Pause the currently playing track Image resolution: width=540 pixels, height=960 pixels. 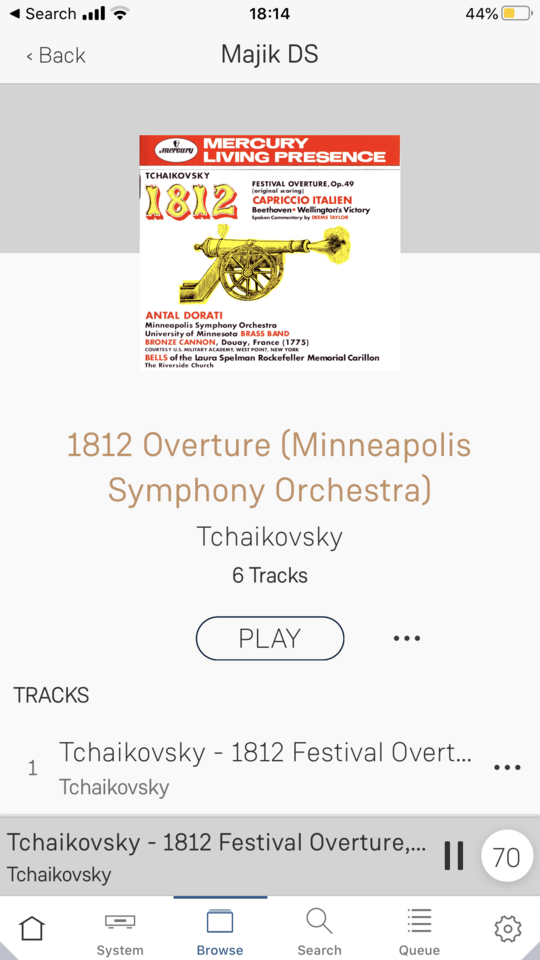454,855
